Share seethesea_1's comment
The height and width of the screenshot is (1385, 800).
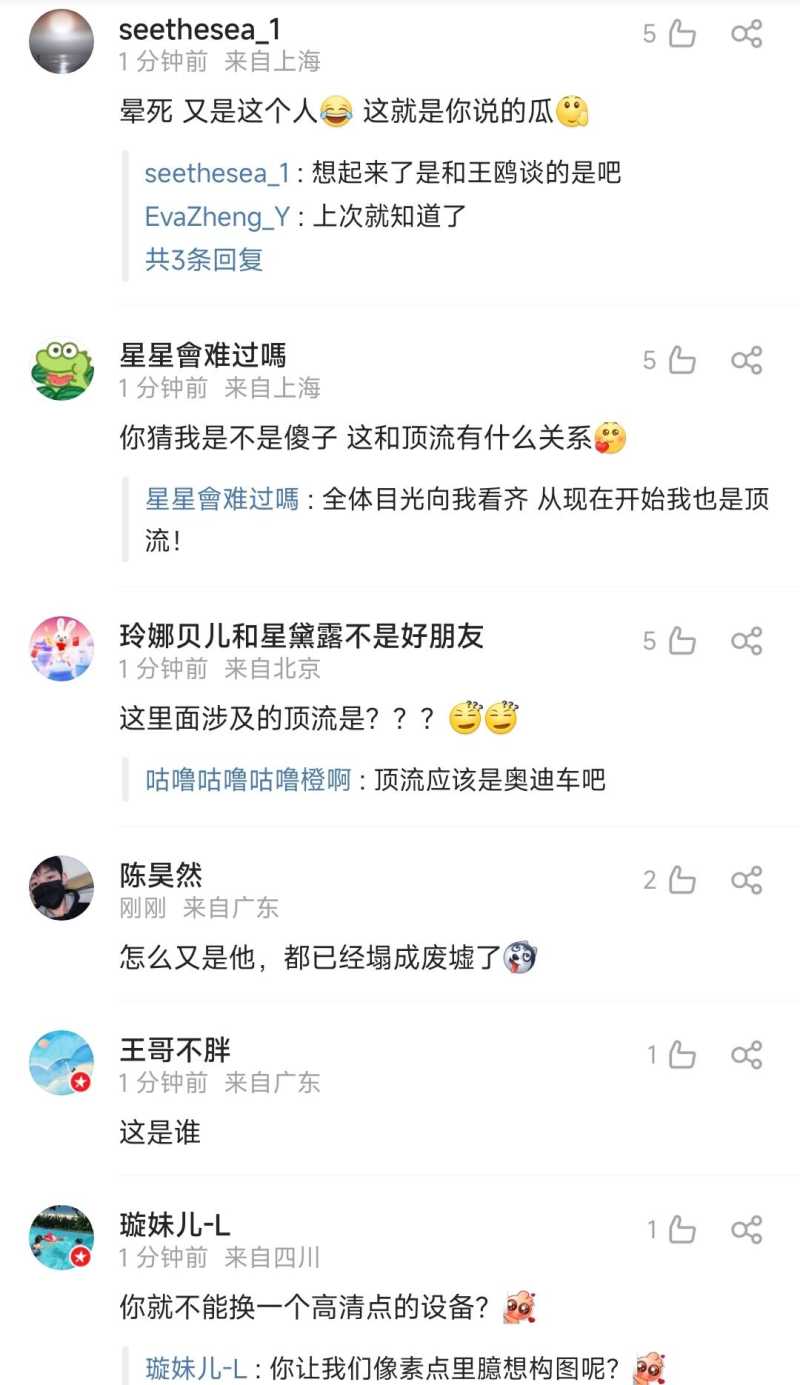[747, 34]
